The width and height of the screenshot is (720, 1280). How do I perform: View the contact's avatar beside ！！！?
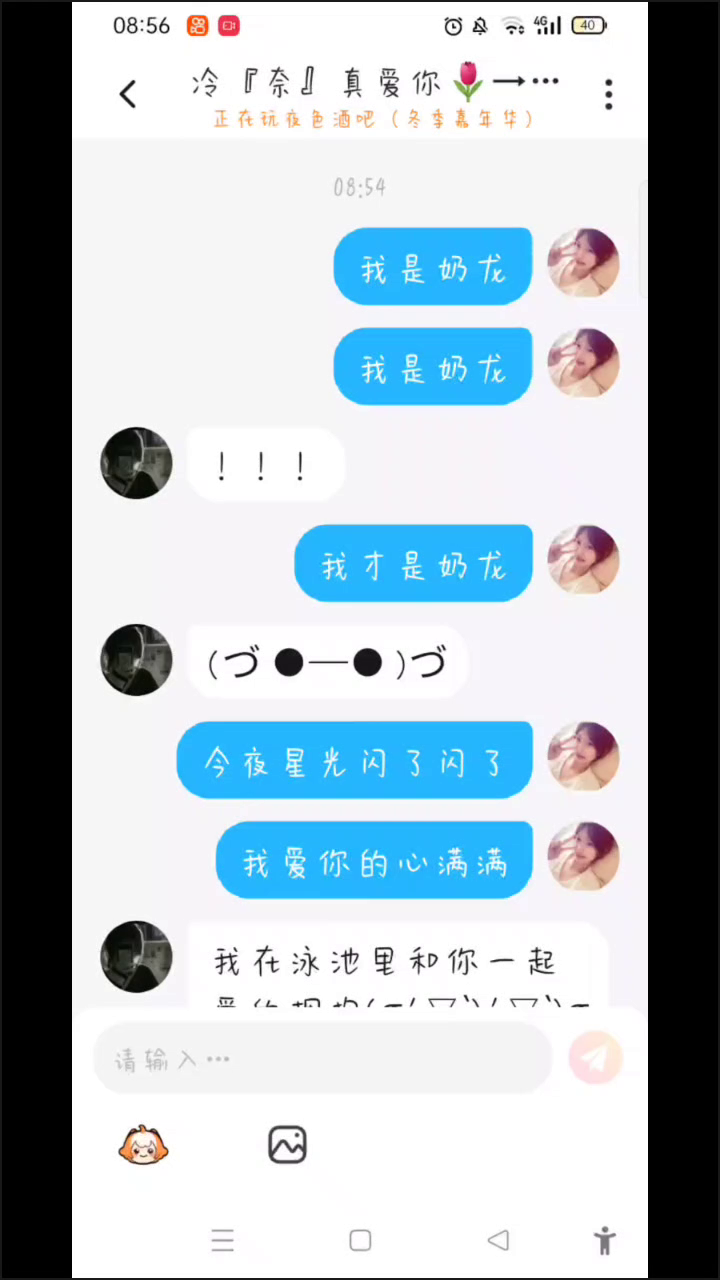pyautogui.click(x=136, y=463)
